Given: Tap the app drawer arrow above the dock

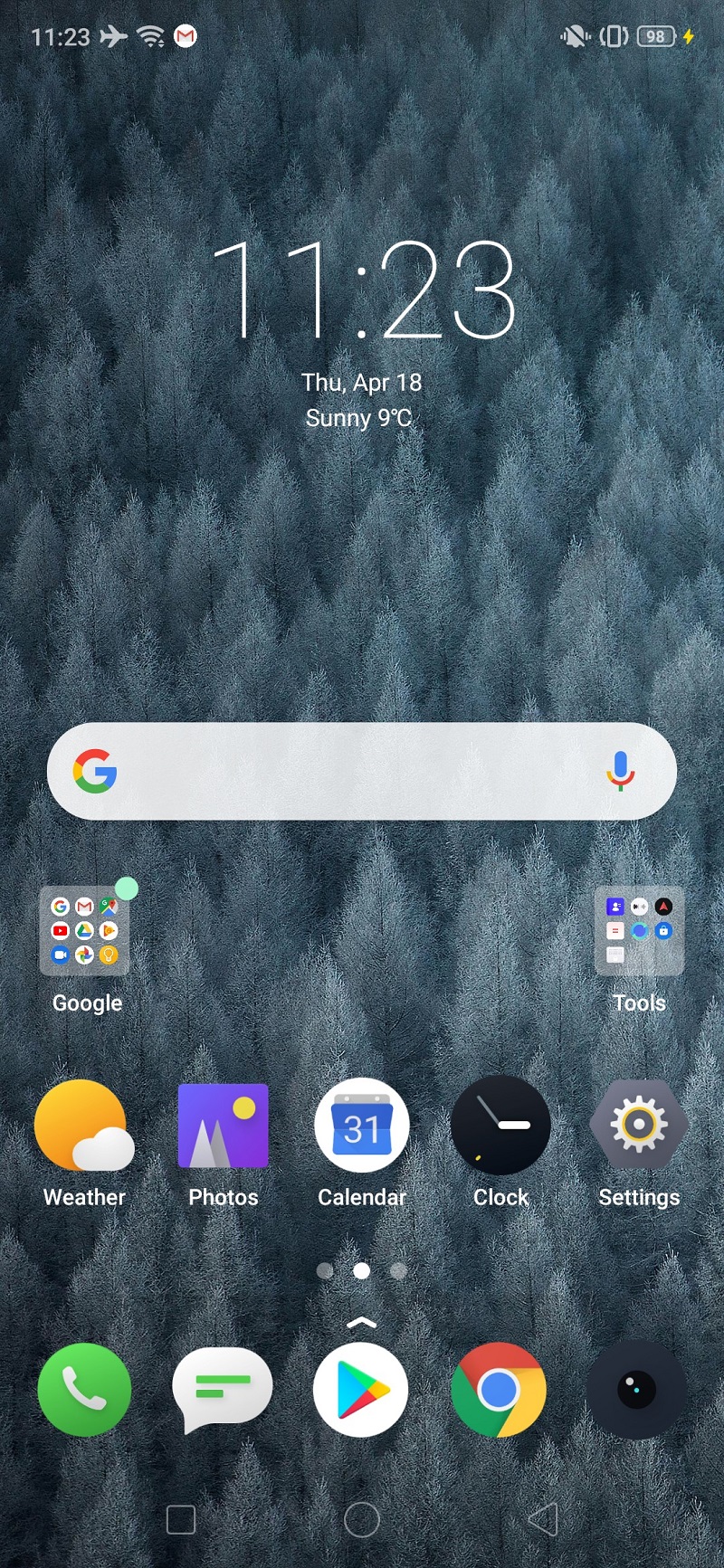Looking at the screenshot, I should [x=361, y=1322].
